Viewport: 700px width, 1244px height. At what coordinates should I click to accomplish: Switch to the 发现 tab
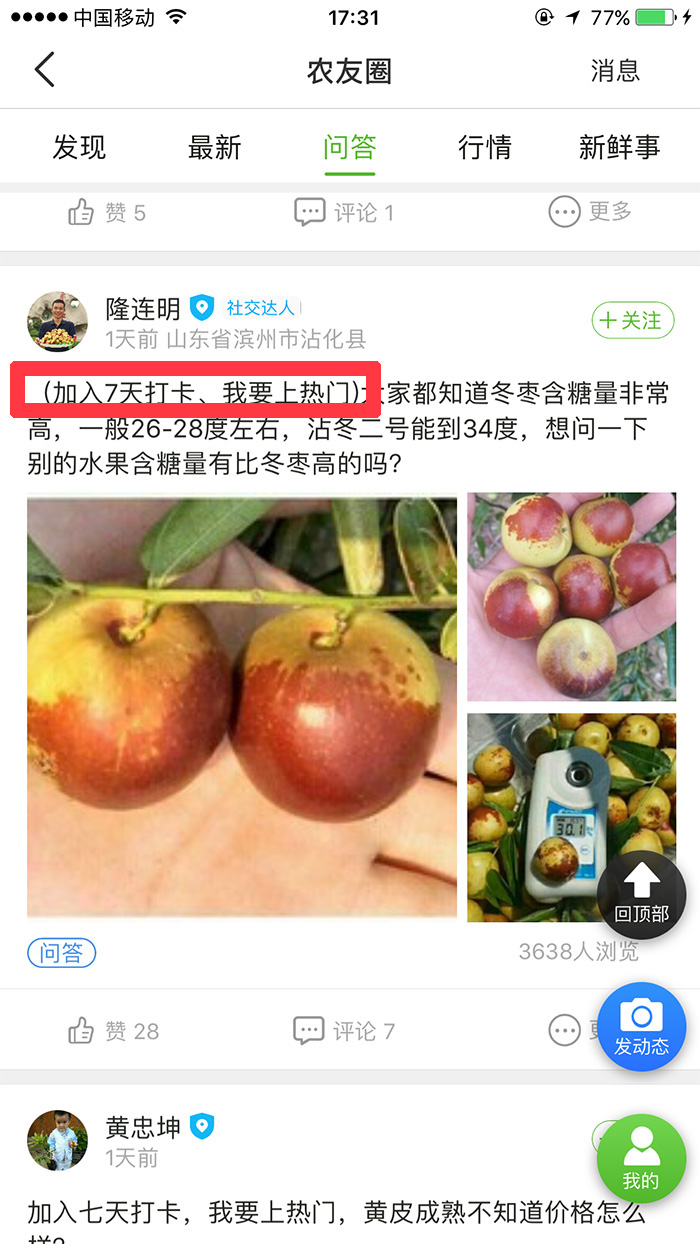pos(79,148)
